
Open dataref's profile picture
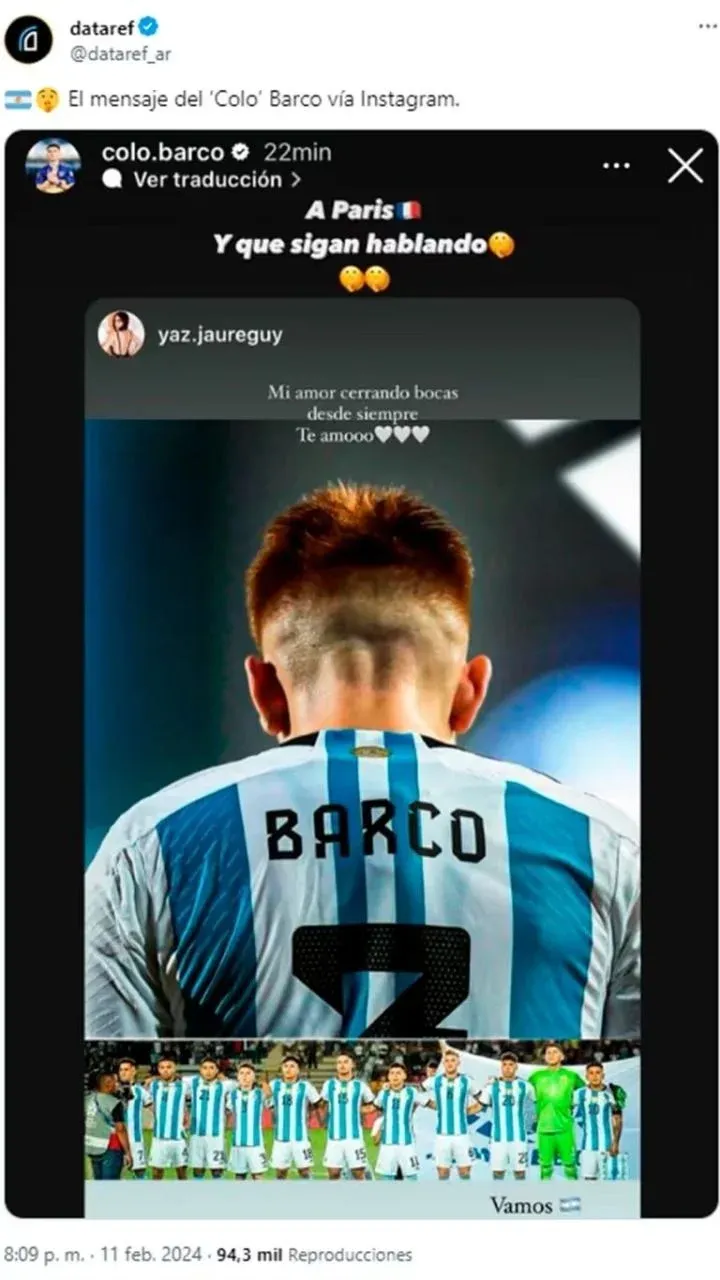point(29,40)
